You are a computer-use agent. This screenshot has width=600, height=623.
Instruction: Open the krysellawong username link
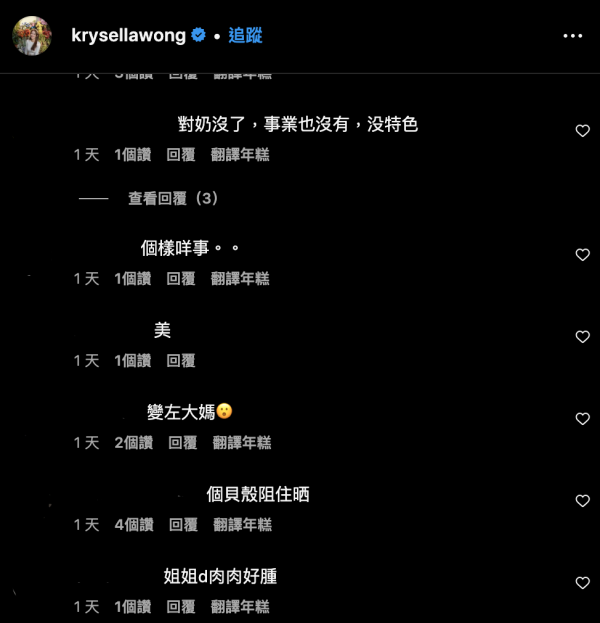[x=129, y=36]
